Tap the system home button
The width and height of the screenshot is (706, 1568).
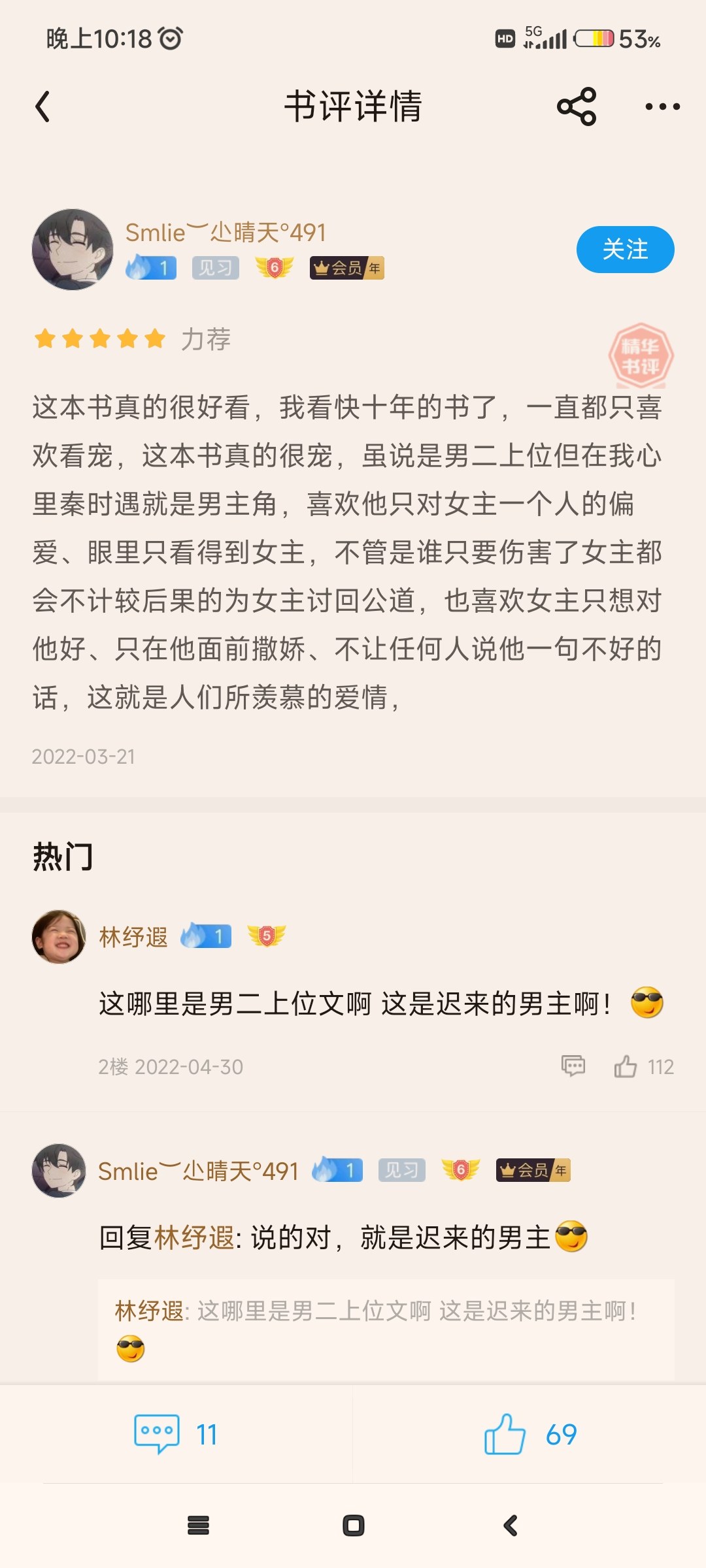(354, 1526)
